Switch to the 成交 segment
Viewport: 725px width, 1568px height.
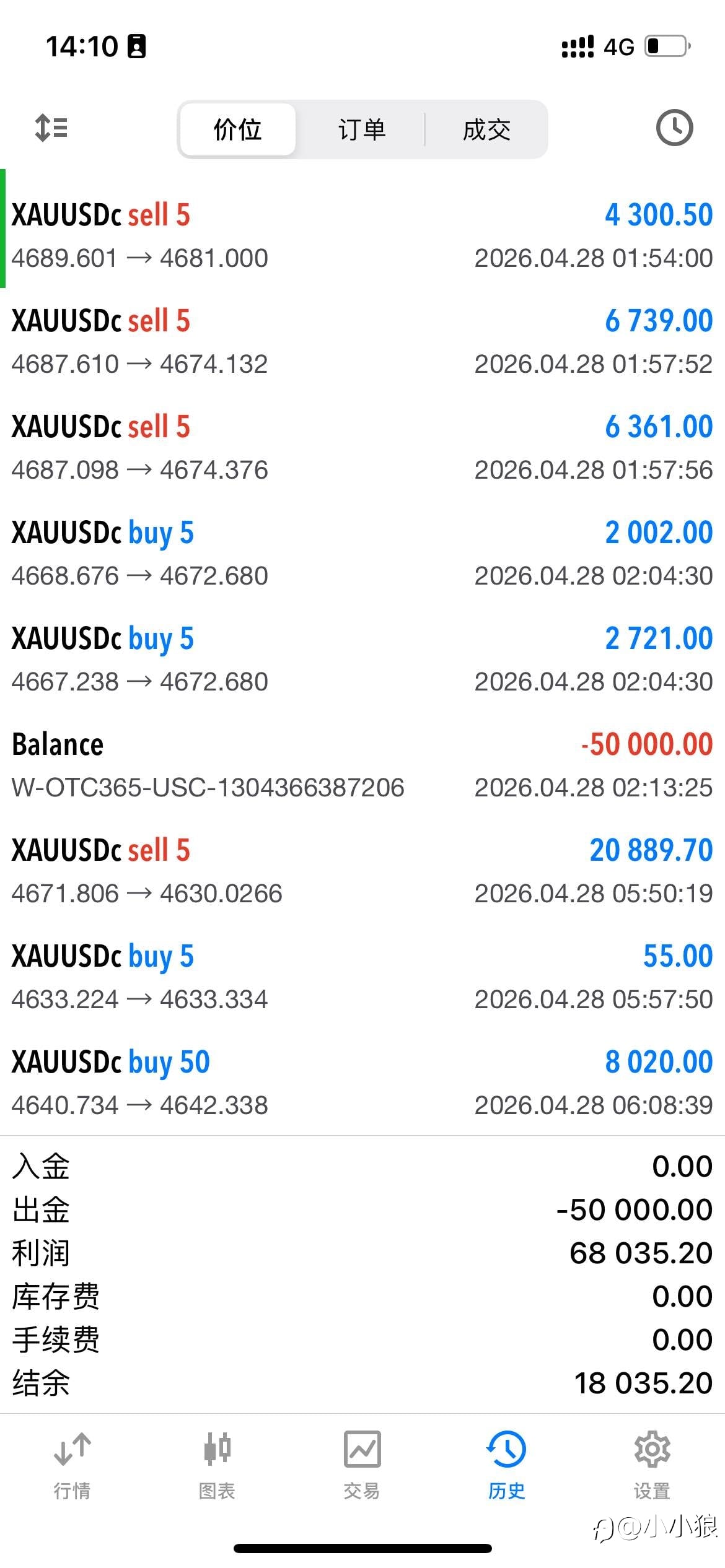click(x=486, y=129)
